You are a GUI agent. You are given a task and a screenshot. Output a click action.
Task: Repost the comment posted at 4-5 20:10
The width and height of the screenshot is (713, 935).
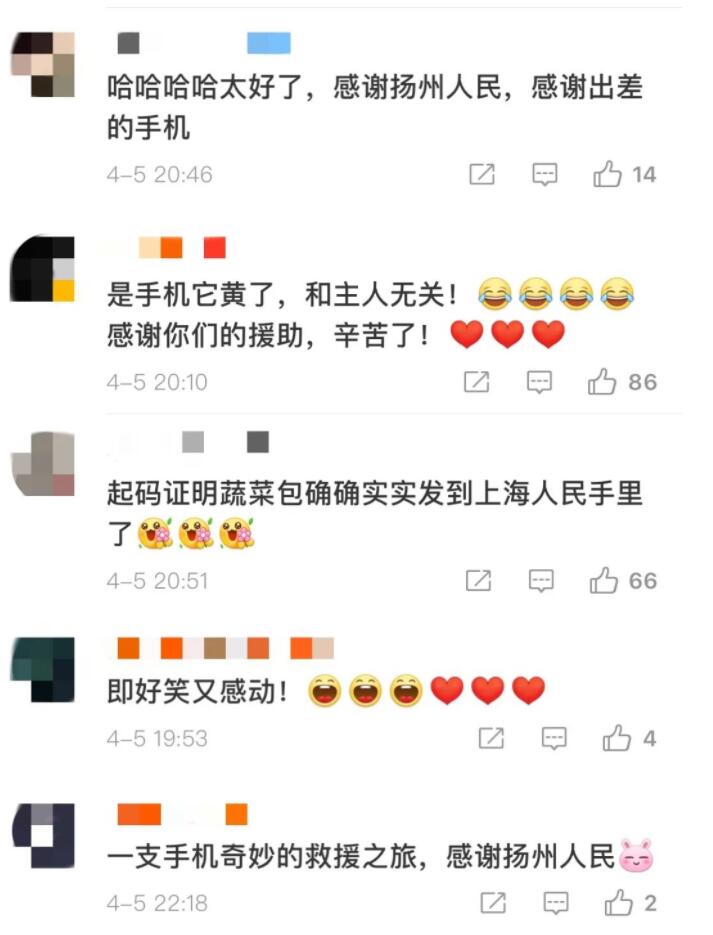pyautogui.click(x=477, y=382)
